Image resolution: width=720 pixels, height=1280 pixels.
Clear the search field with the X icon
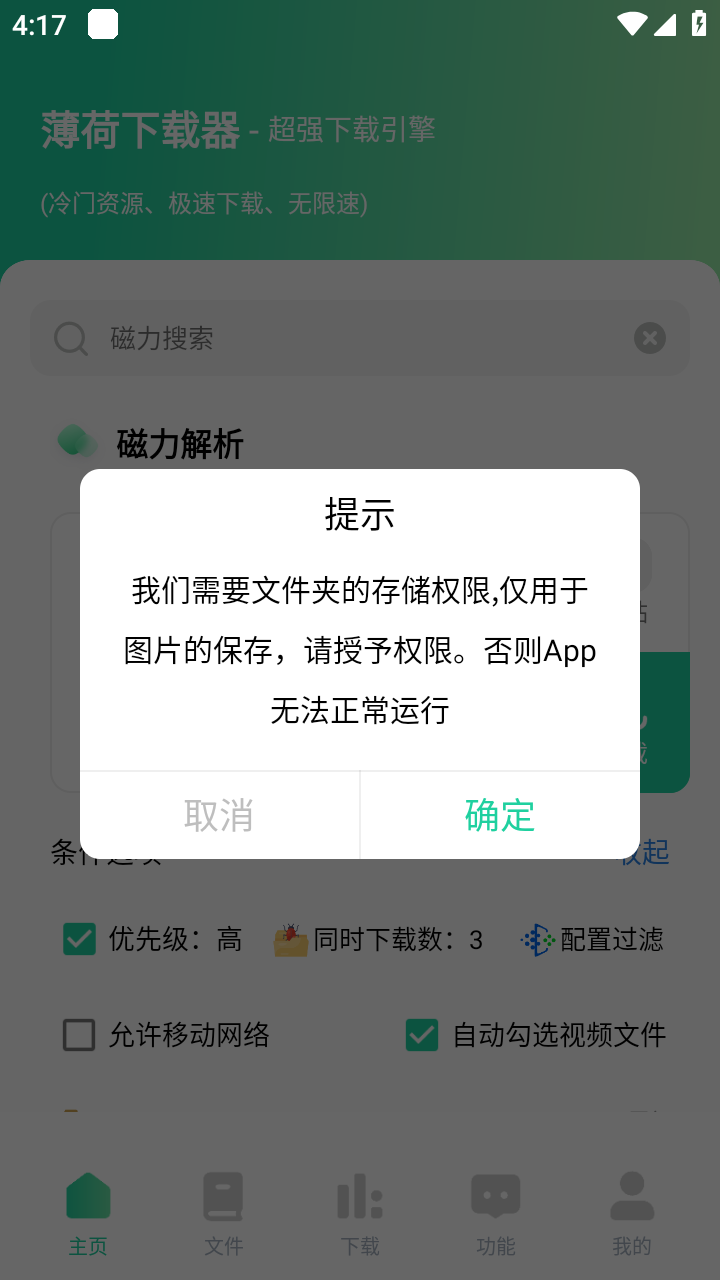(649, 338)
